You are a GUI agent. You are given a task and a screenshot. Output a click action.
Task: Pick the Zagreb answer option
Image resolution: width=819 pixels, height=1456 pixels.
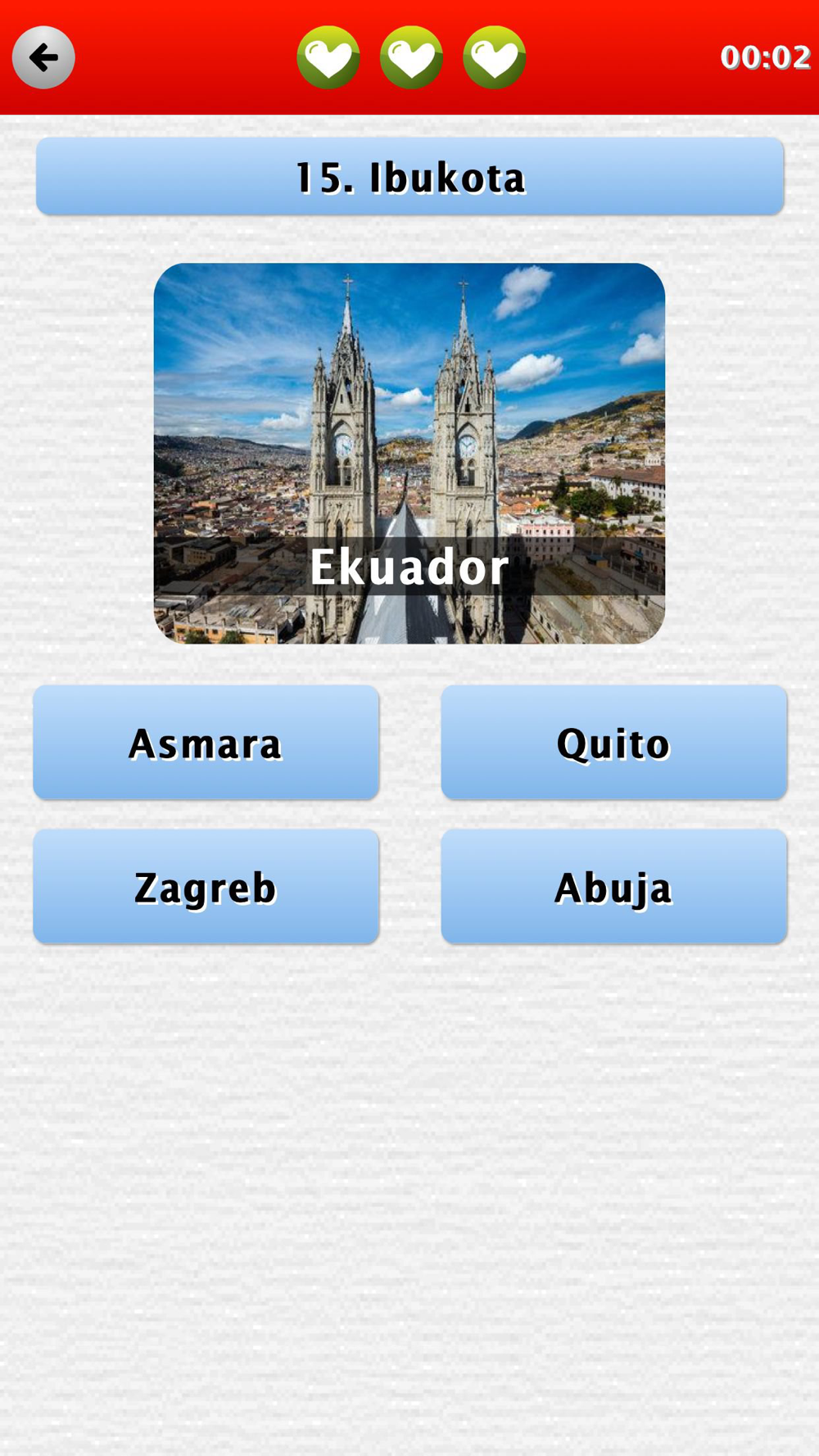(206, 887)
